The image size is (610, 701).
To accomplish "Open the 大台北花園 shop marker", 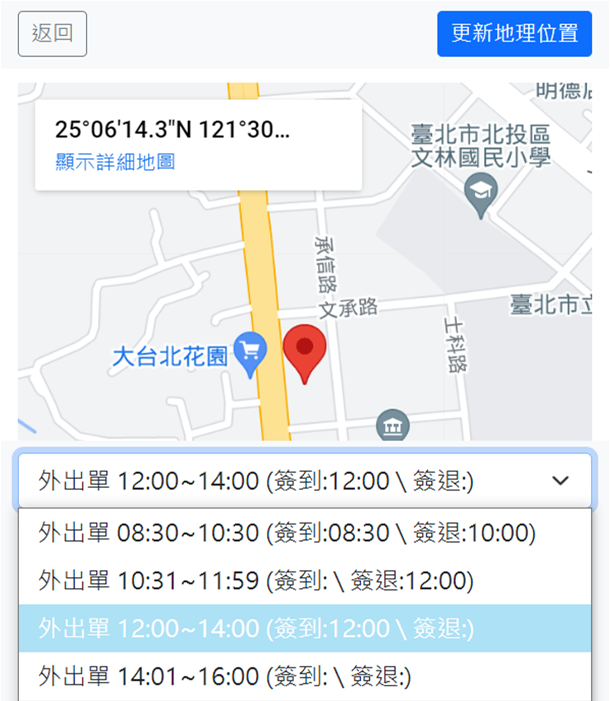I will (249, 353).
